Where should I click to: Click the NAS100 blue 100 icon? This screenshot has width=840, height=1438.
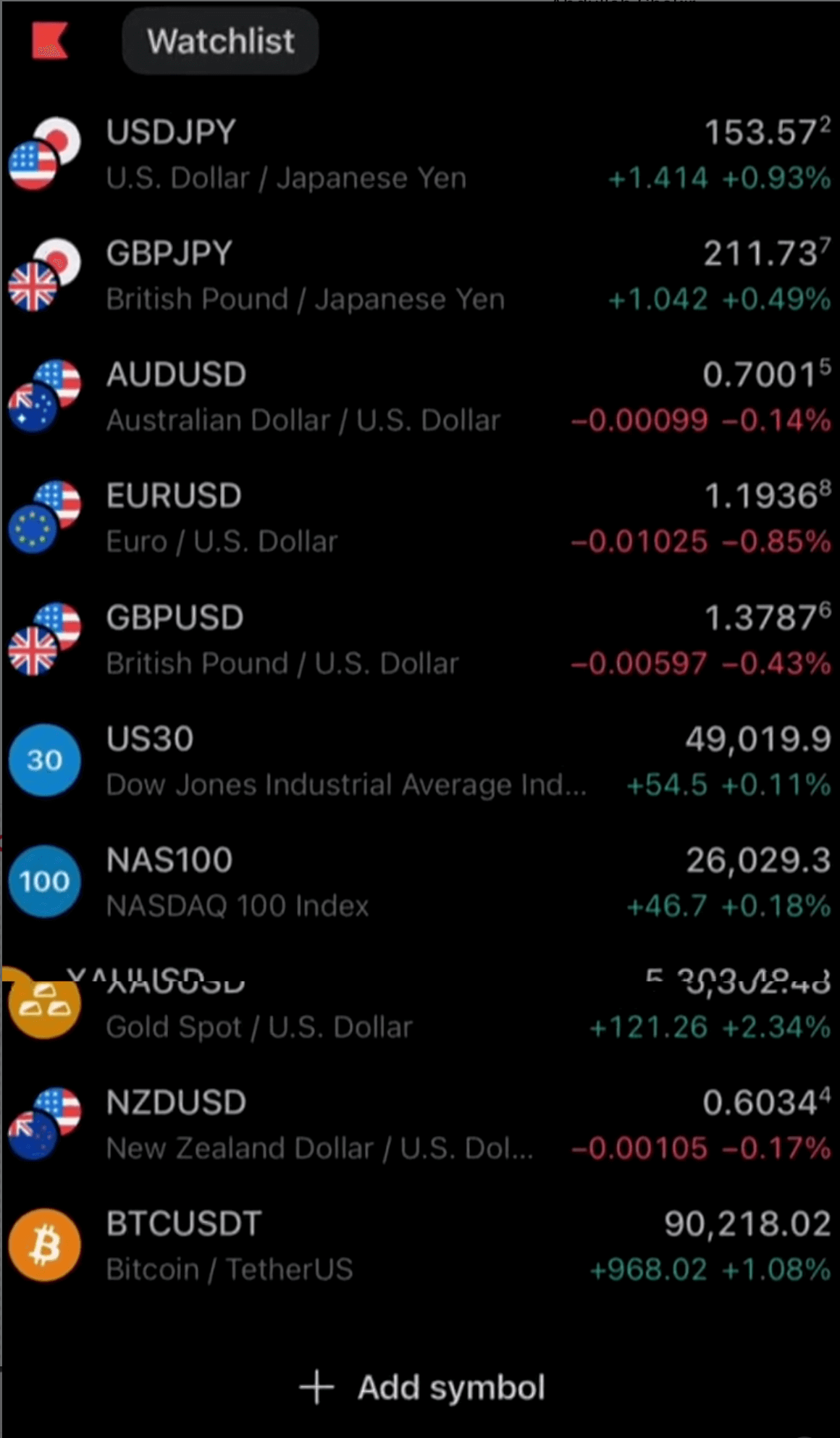tap(45, 881)
